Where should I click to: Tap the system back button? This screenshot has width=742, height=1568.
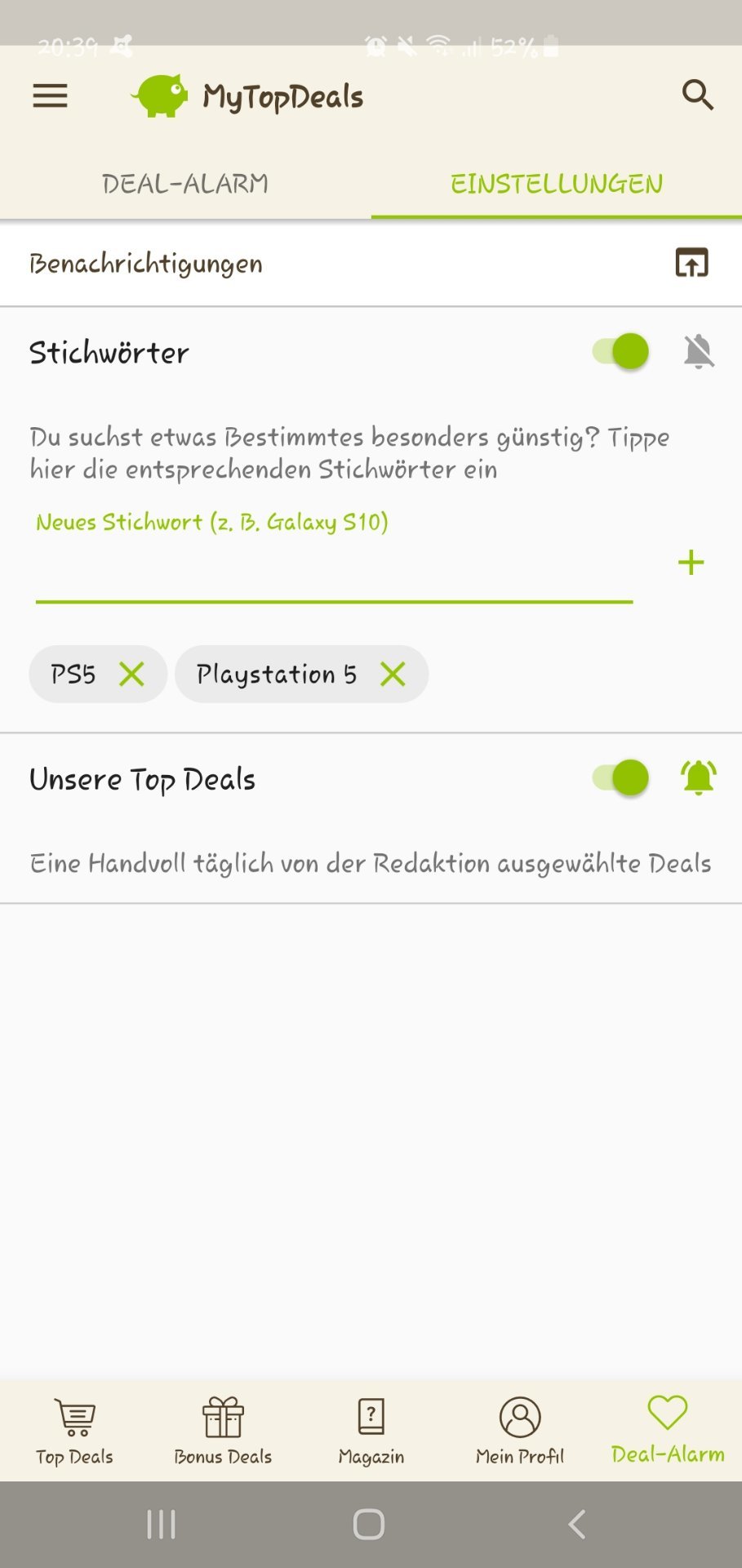[x=577, y=1524]
